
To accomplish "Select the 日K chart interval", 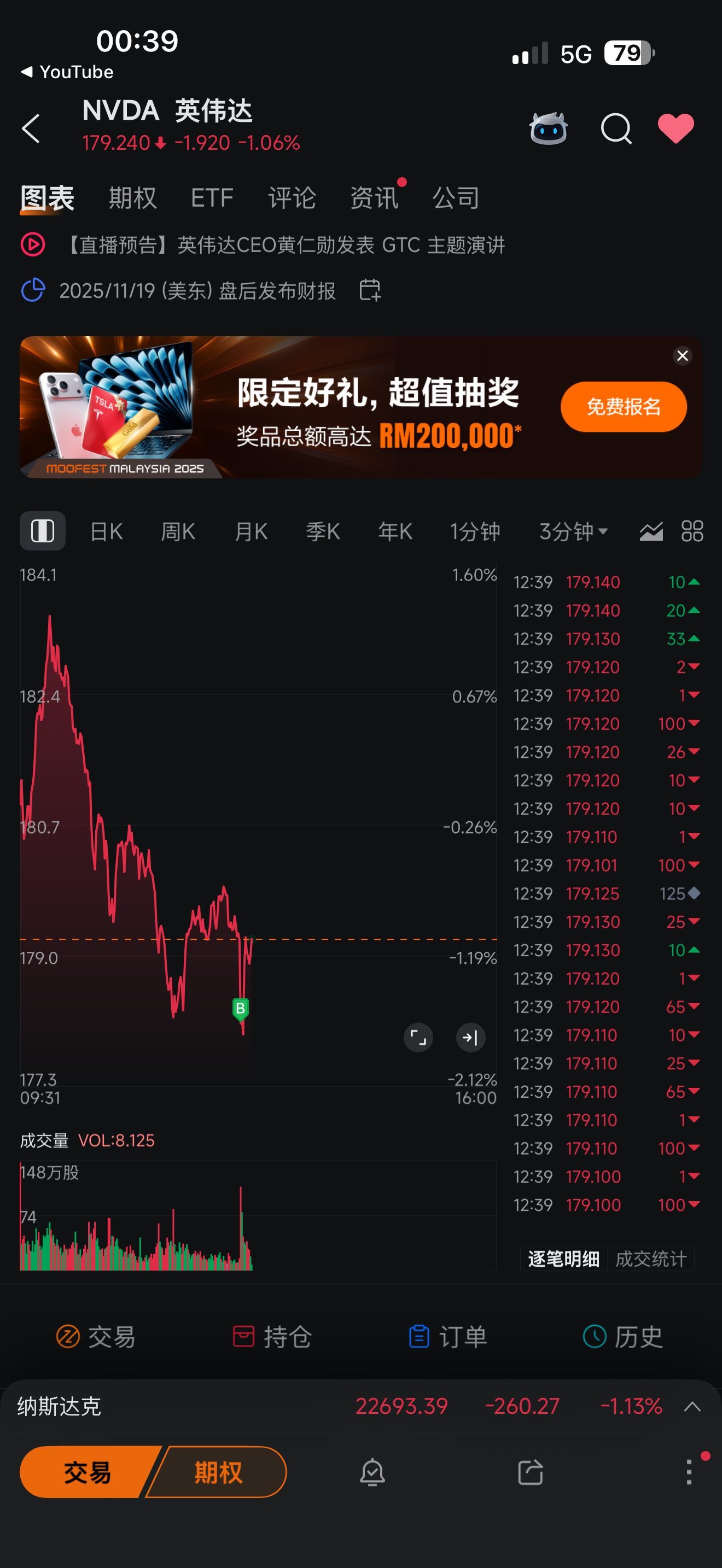I will pos(107,531).
